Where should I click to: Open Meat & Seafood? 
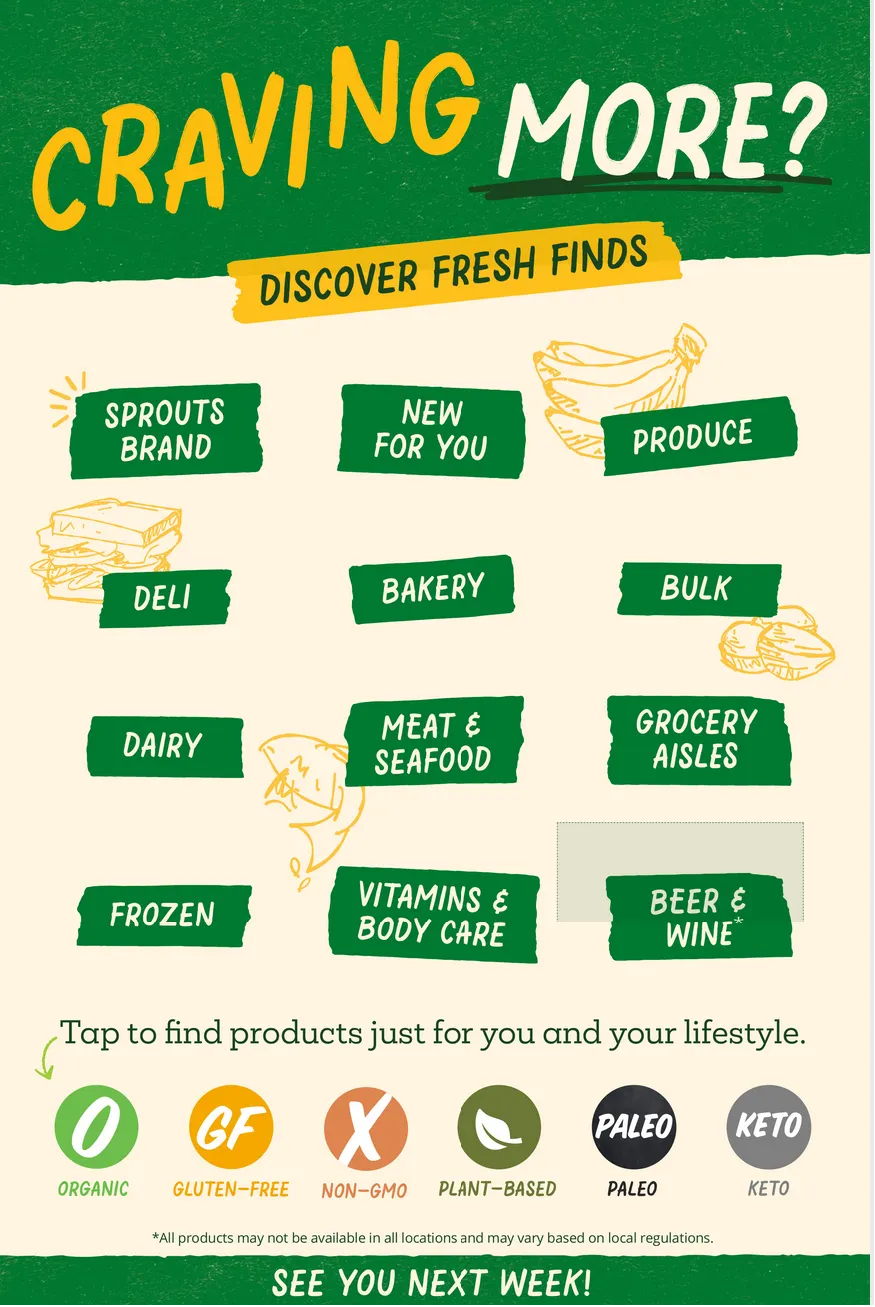pos(433,742)
